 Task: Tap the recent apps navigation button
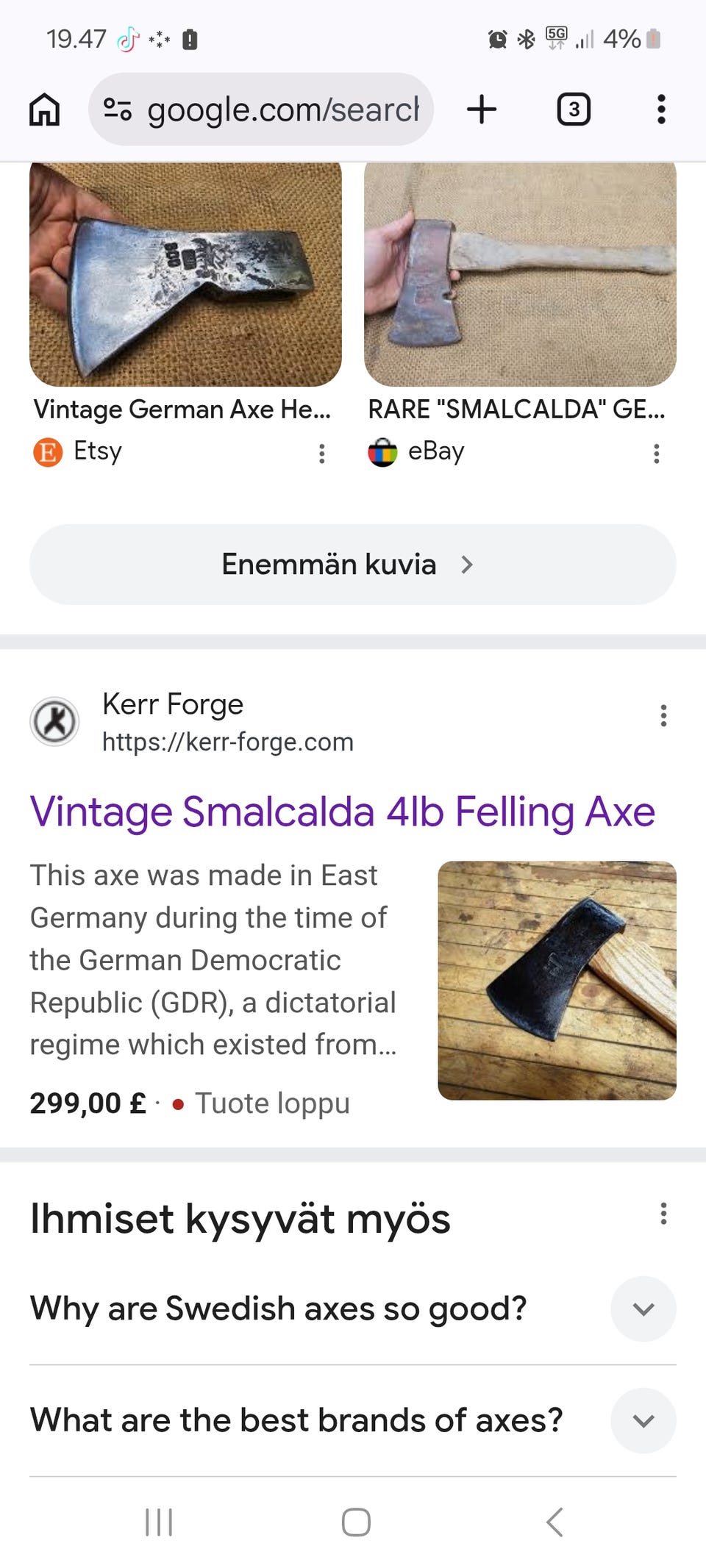159,1522
